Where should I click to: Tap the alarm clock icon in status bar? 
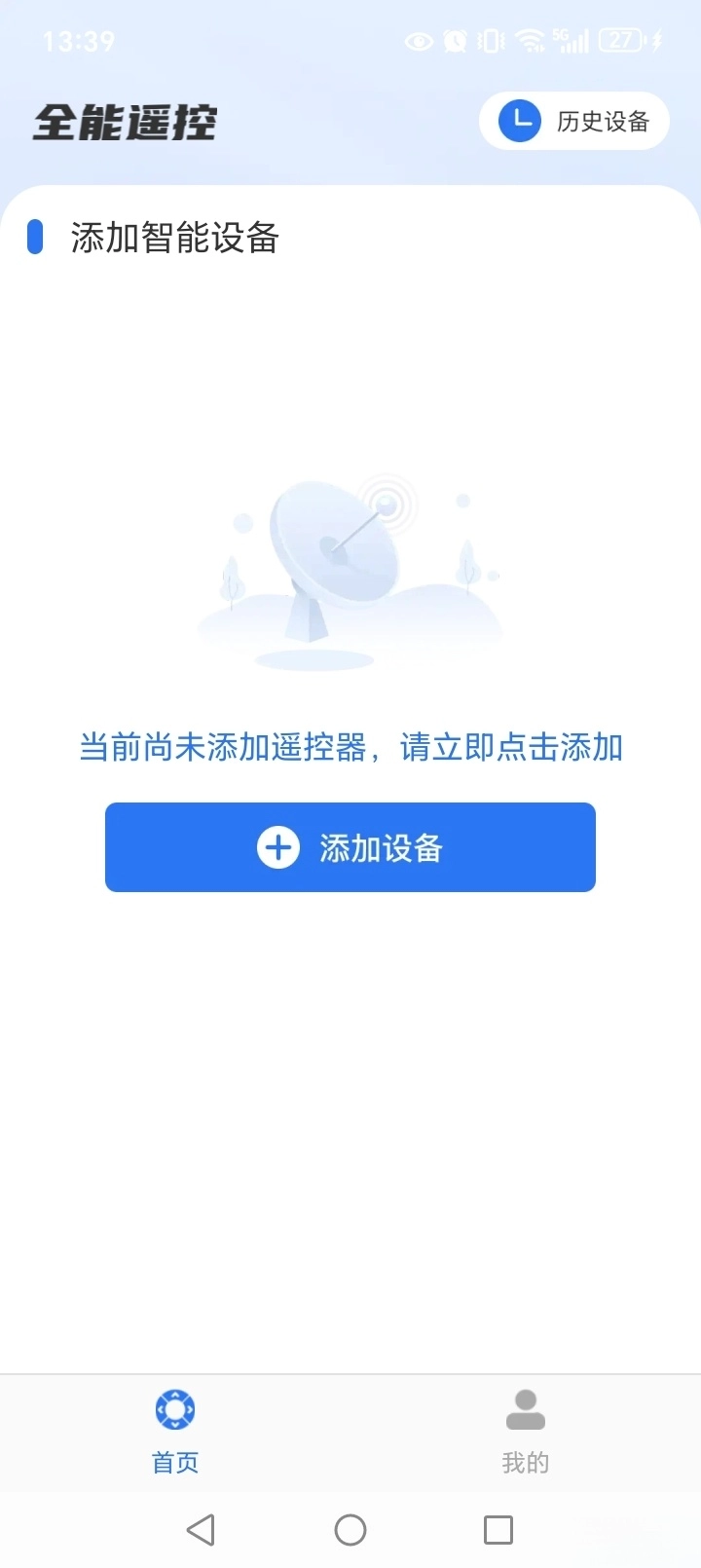(x=454, y=42)
